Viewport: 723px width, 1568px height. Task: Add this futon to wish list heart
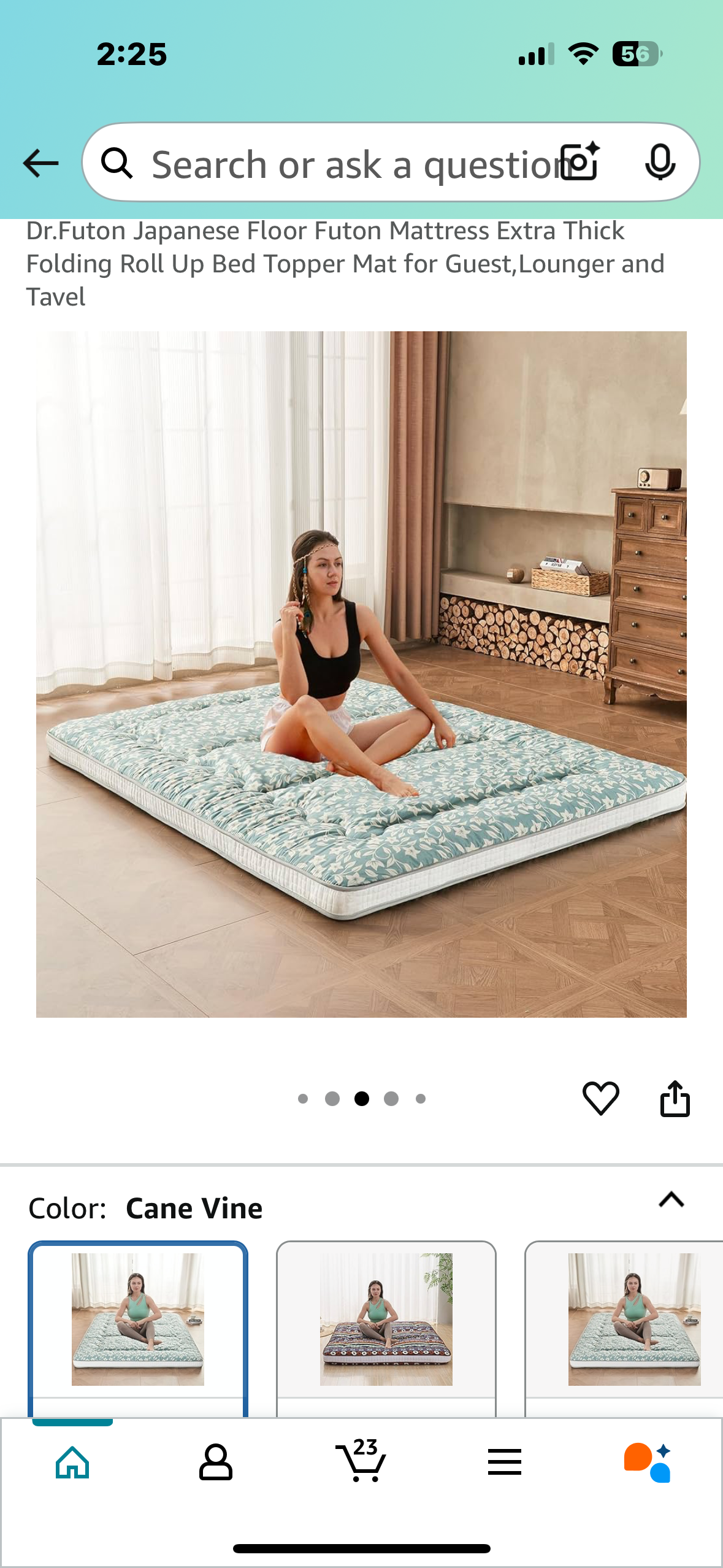(600, 1098)
